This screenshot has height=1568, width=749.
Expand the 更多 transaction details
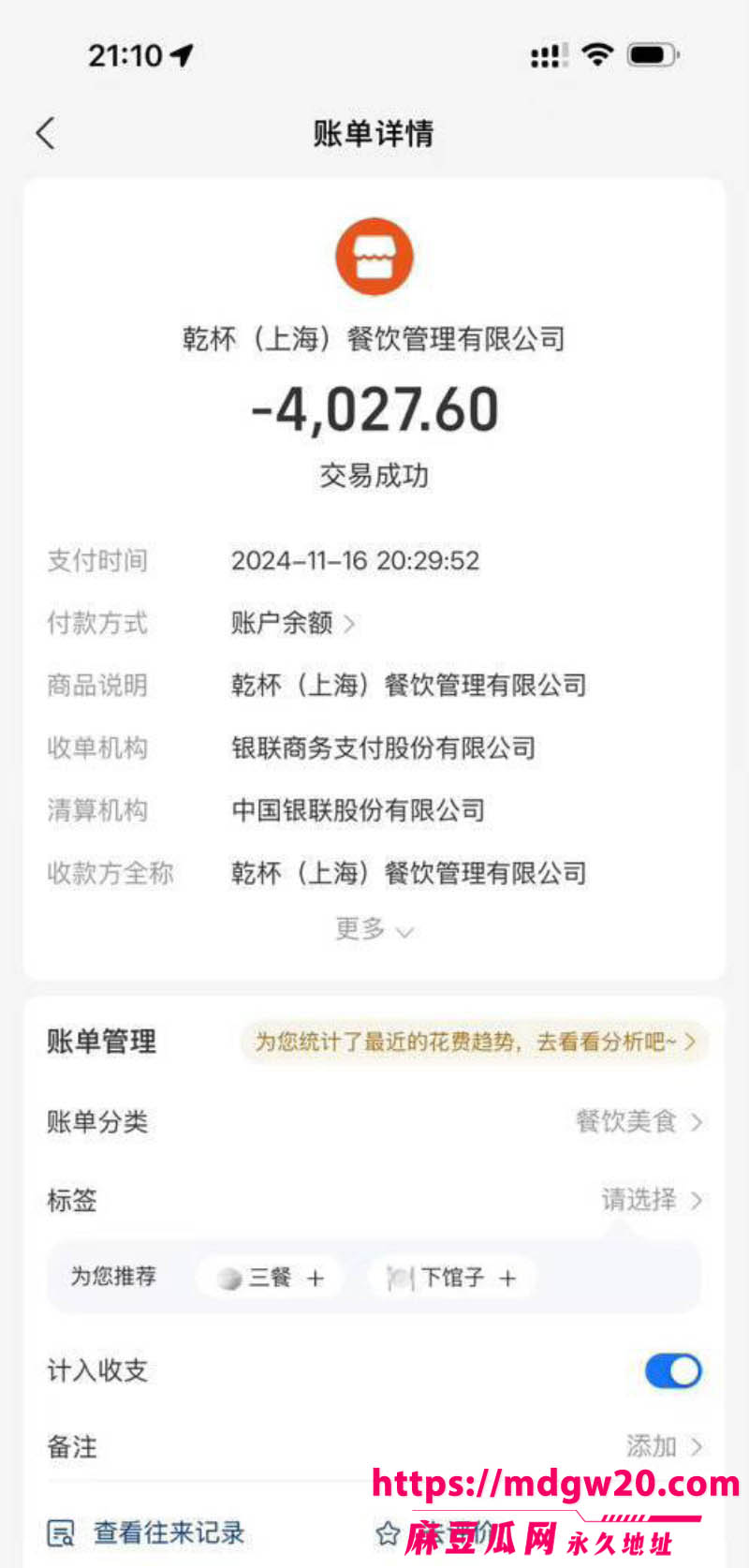point(374,929)
